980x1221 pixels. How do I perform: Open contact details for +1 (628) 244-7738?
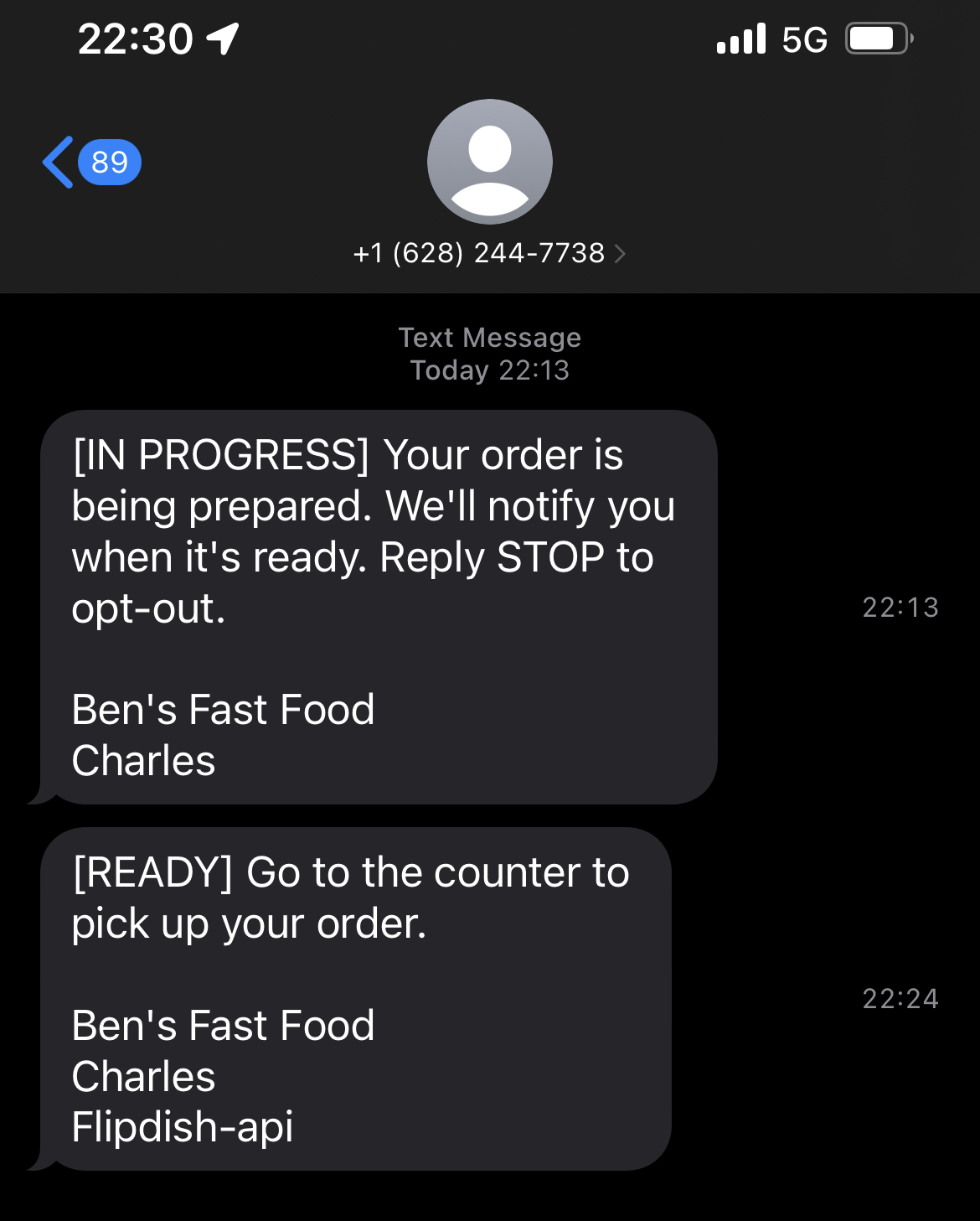pyautogui.click(x=489, y=252)
